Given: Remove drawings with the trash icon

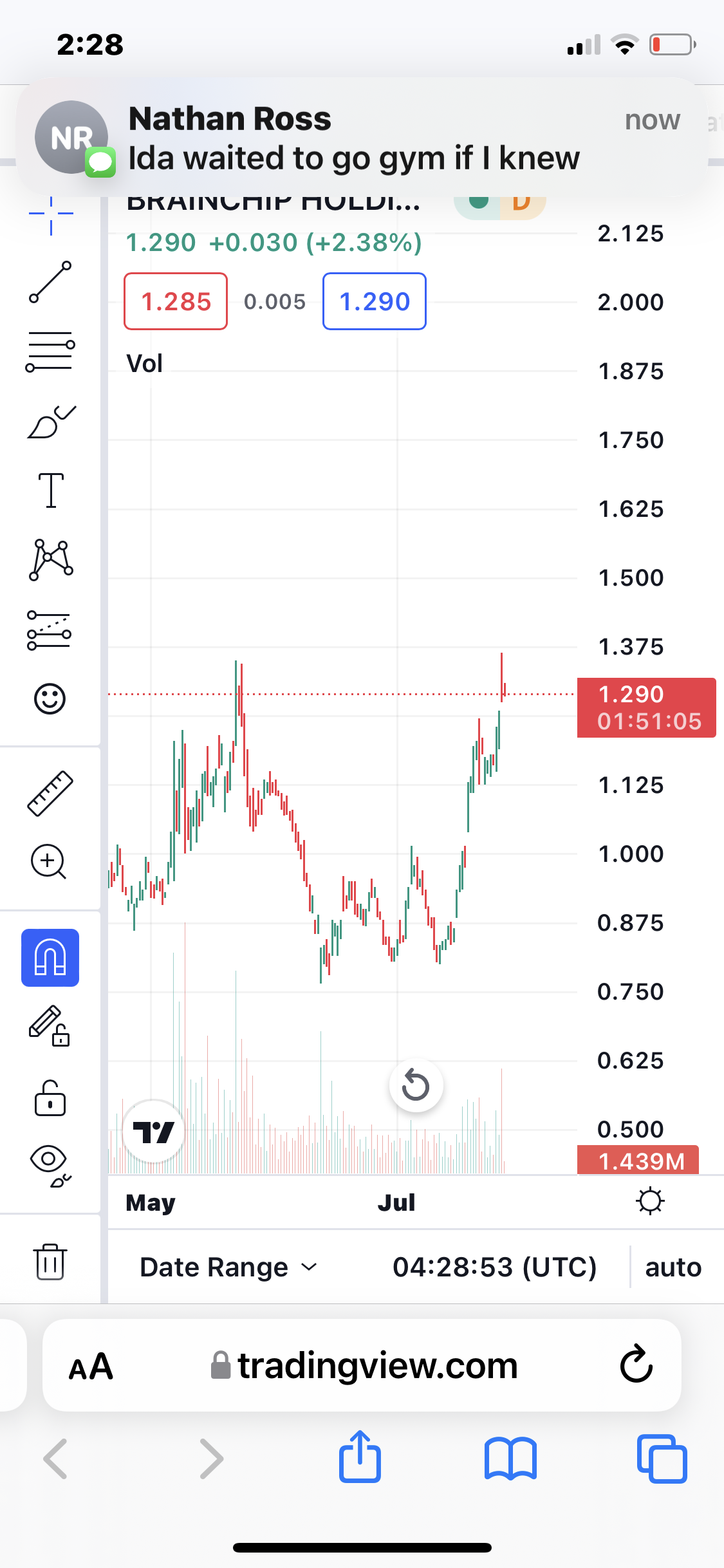Looking at the screenshot, I should tap(50, 1262).
